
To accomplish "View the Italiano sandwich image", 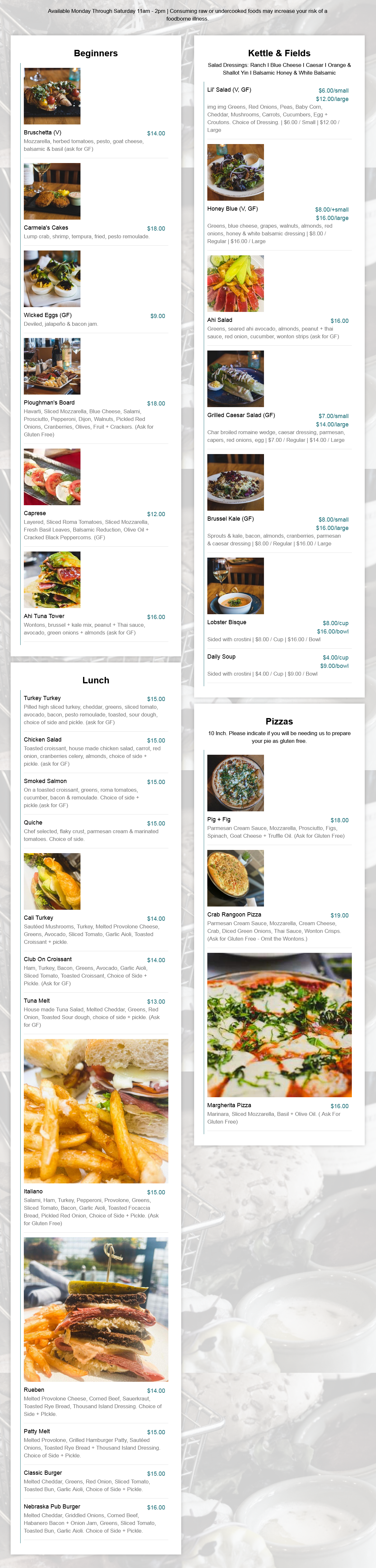I will pyautogui.click(x=96, y=1111).
